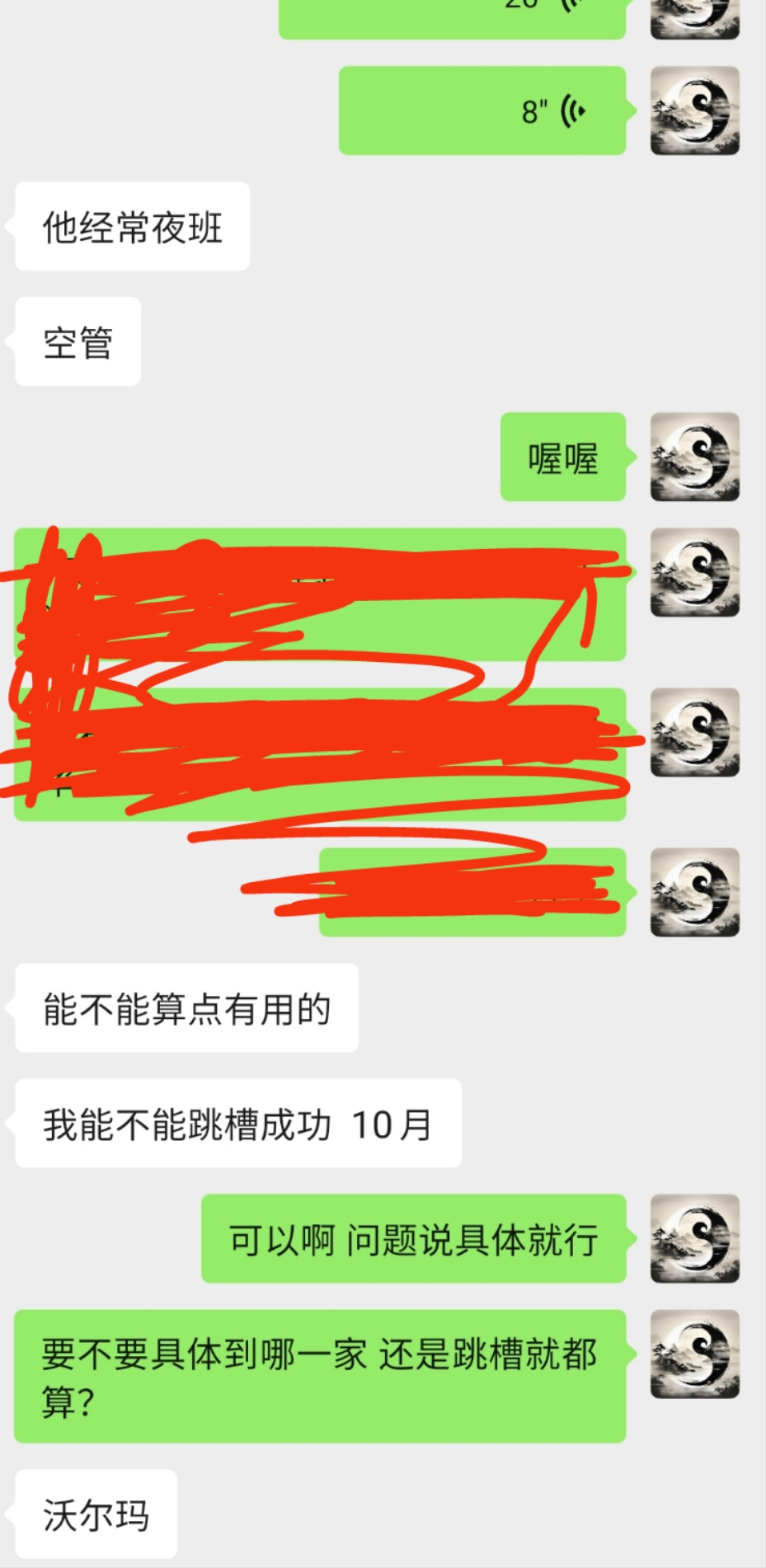The image size is (766, 1568).
Task: Tap avatar beside the 8" voice message
Action: [694, 110]
